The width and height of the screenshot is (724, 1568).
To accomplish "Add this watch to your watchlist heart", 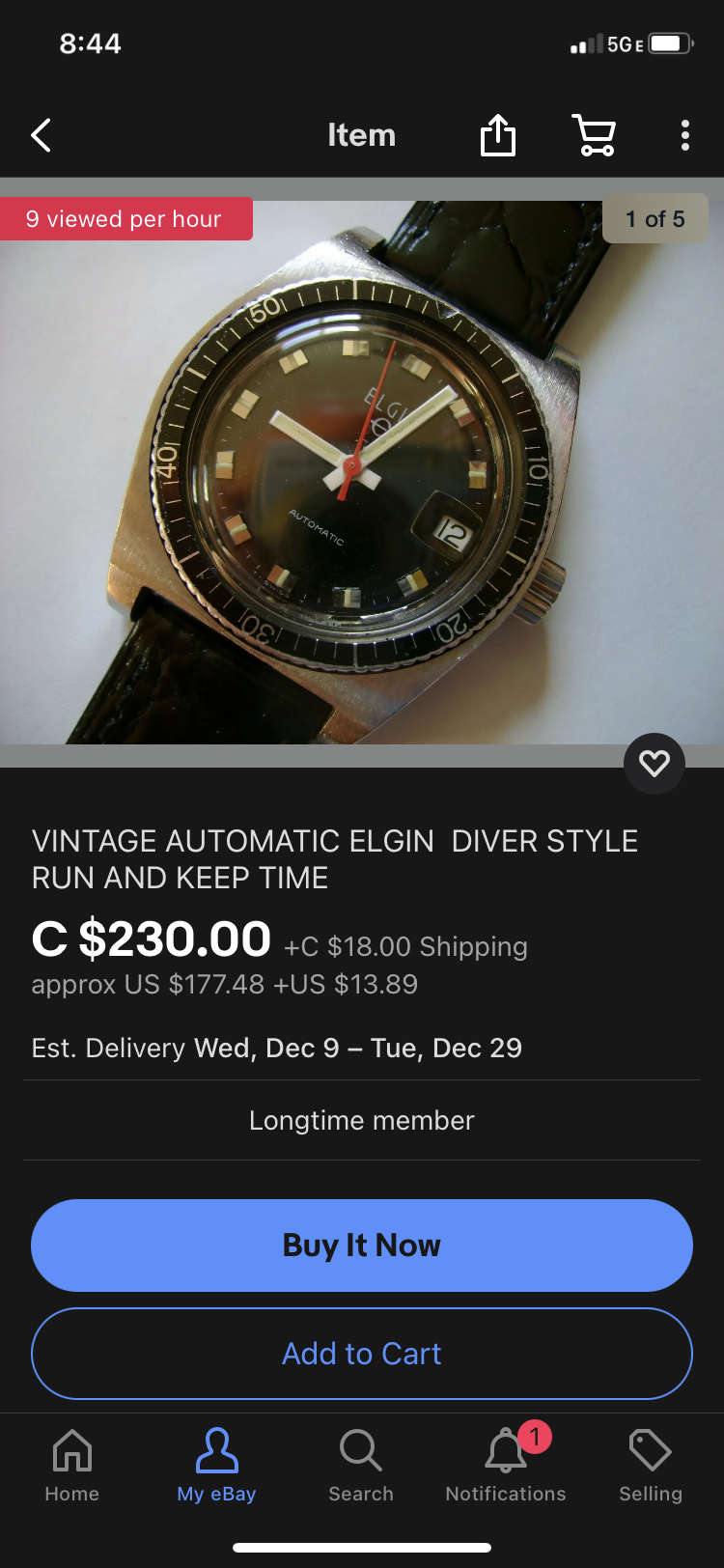I will (654, 764).
